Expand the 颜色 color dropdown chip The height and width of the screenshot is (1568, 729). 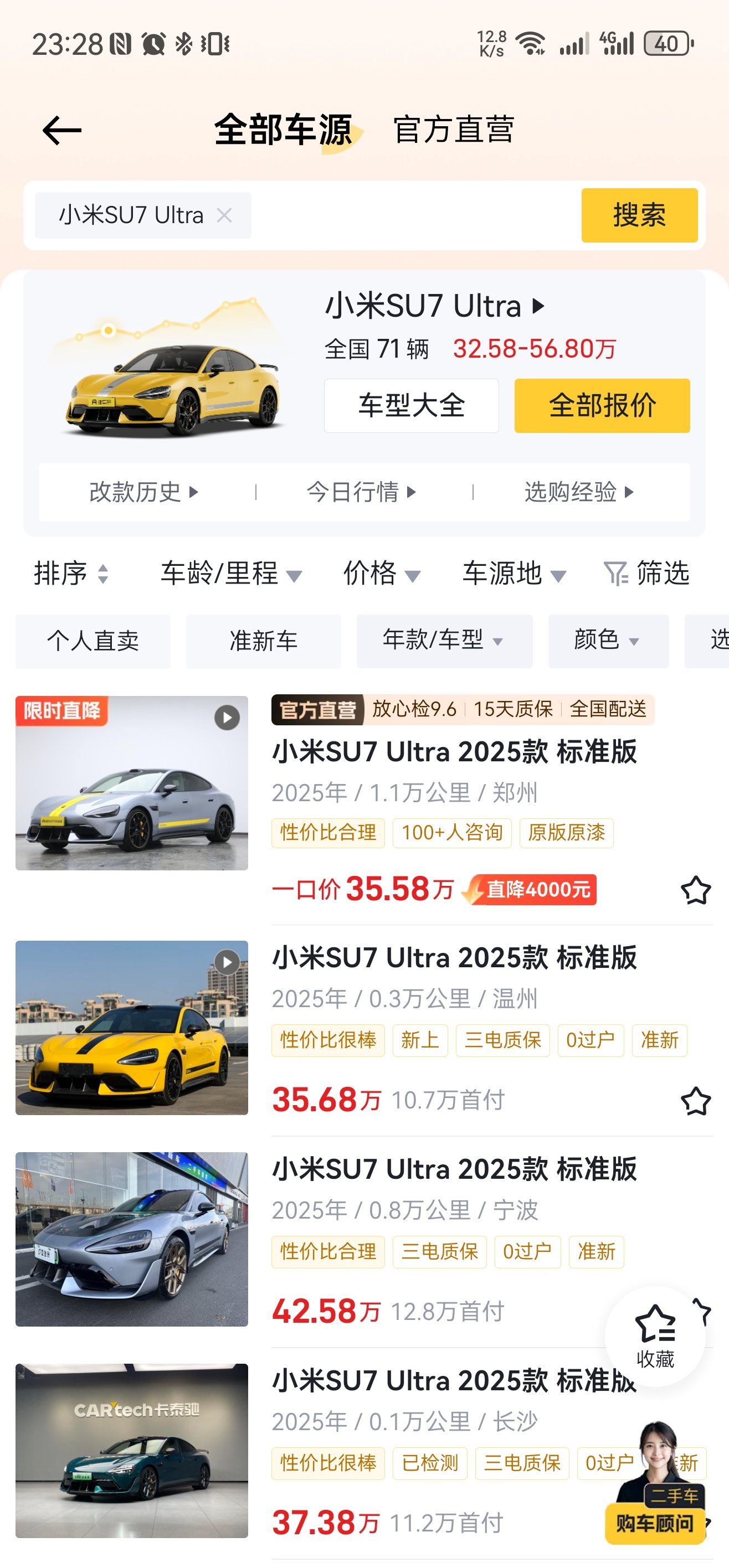point(607,641)
